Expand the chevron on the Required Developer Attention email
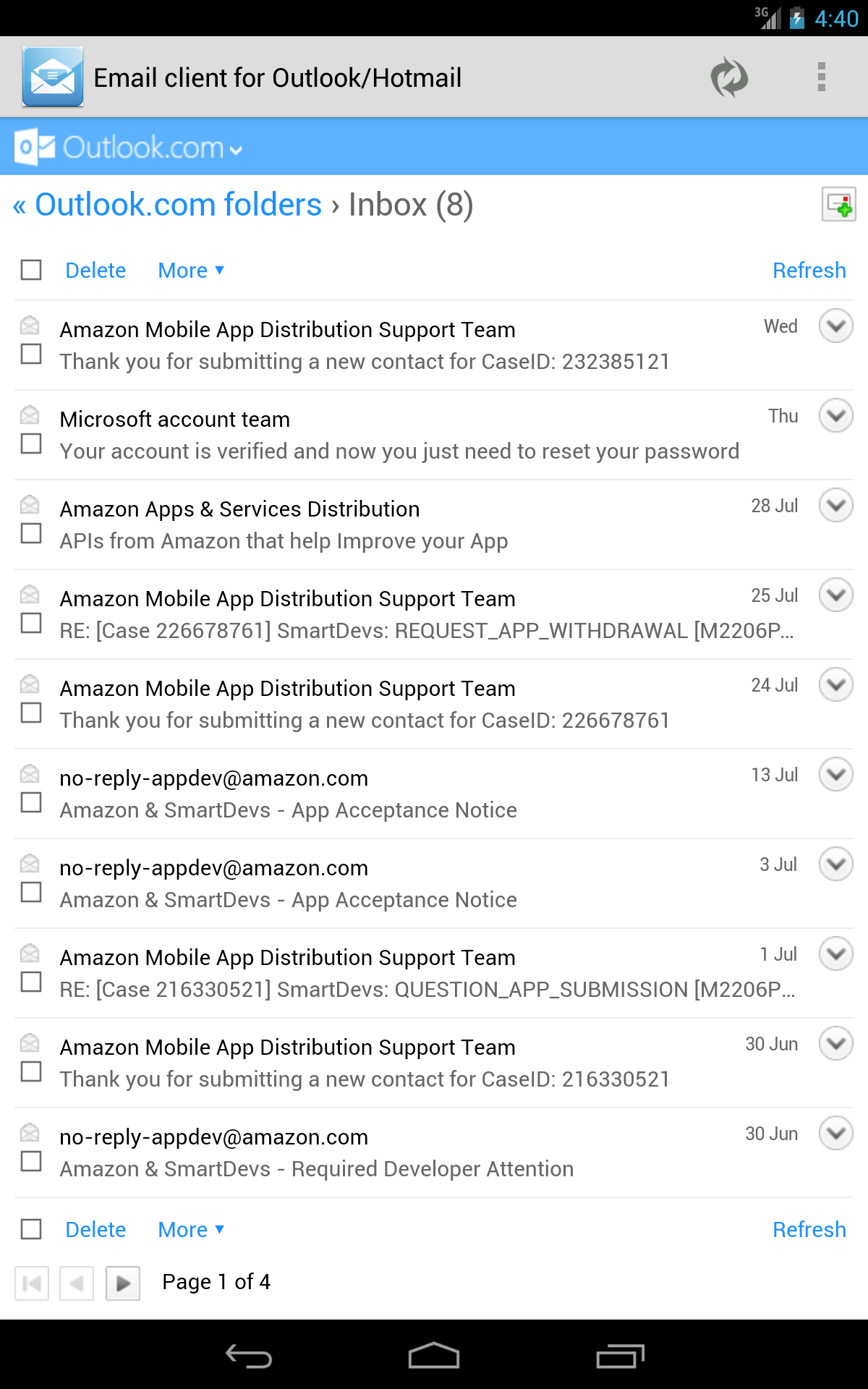Viewport: 868px width, 1389px height. [835, 1133]
